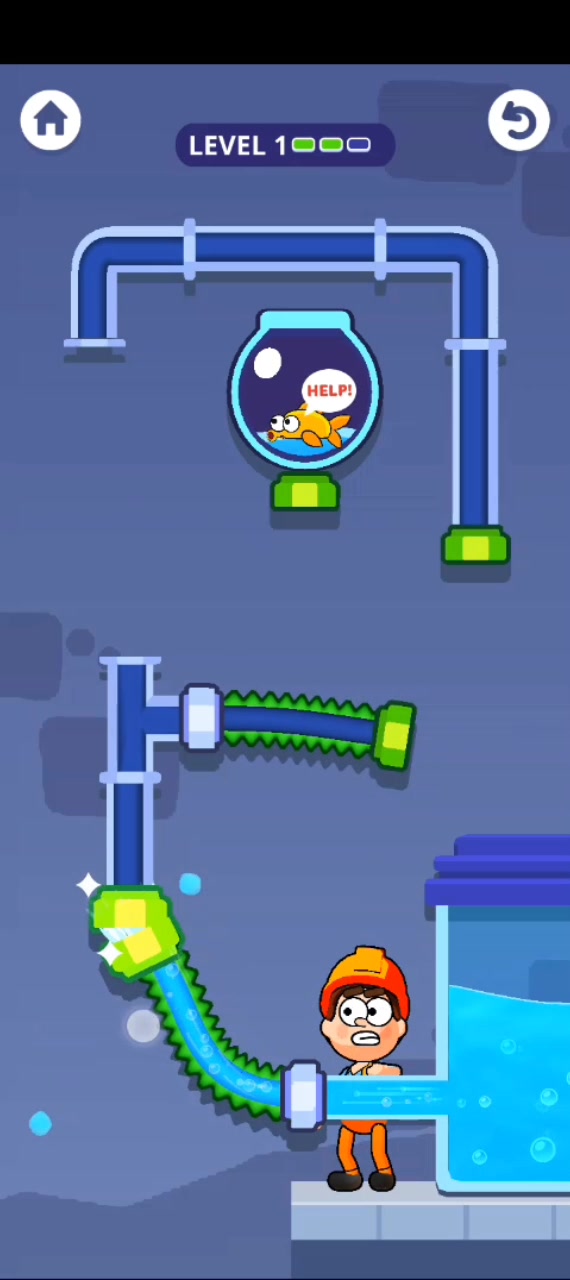This screenshot has height=1280, width=570.
Task: Go to the home menu
Action: 50,121
